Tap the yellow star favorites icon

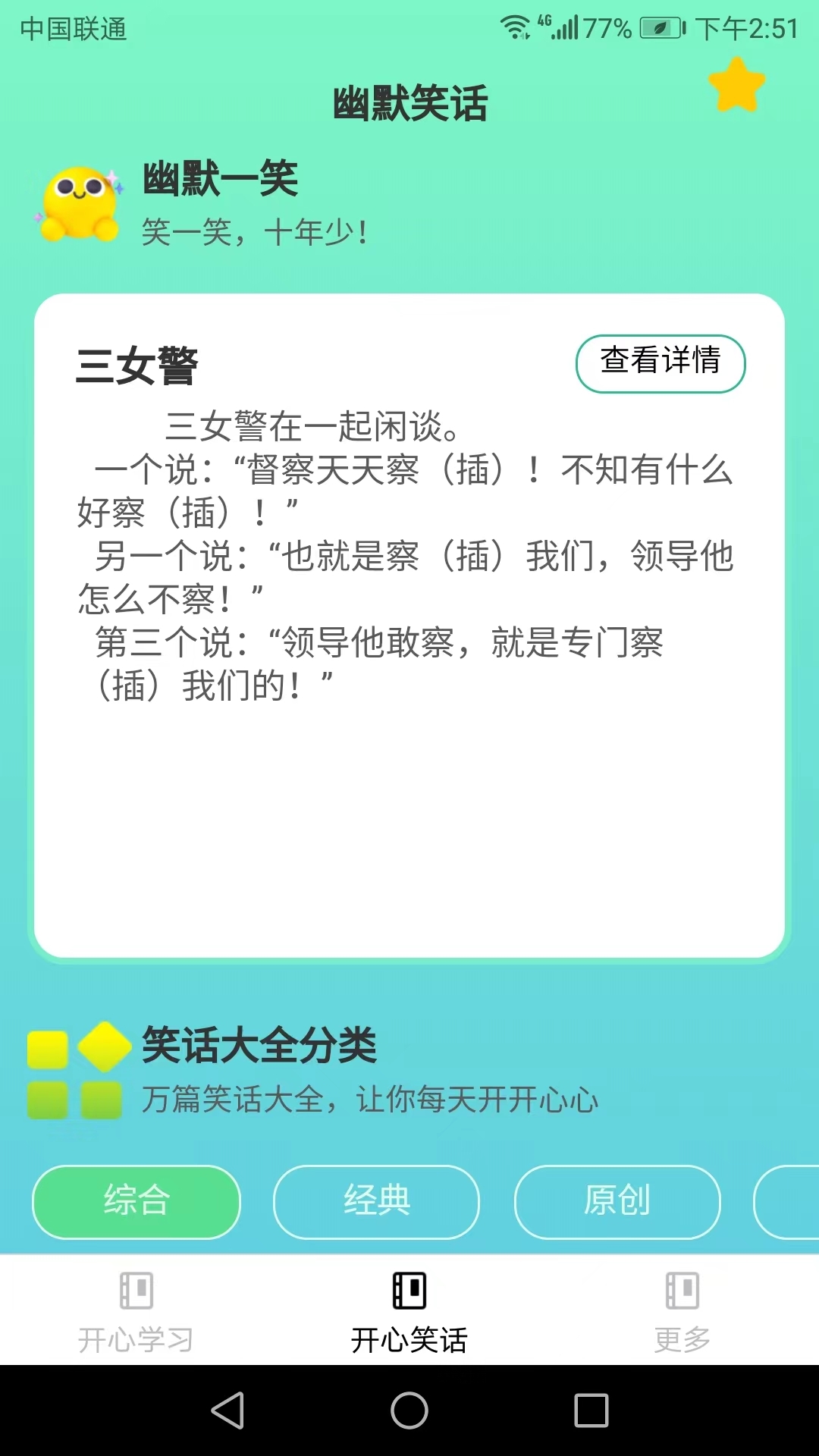click(x=736, y=85)
